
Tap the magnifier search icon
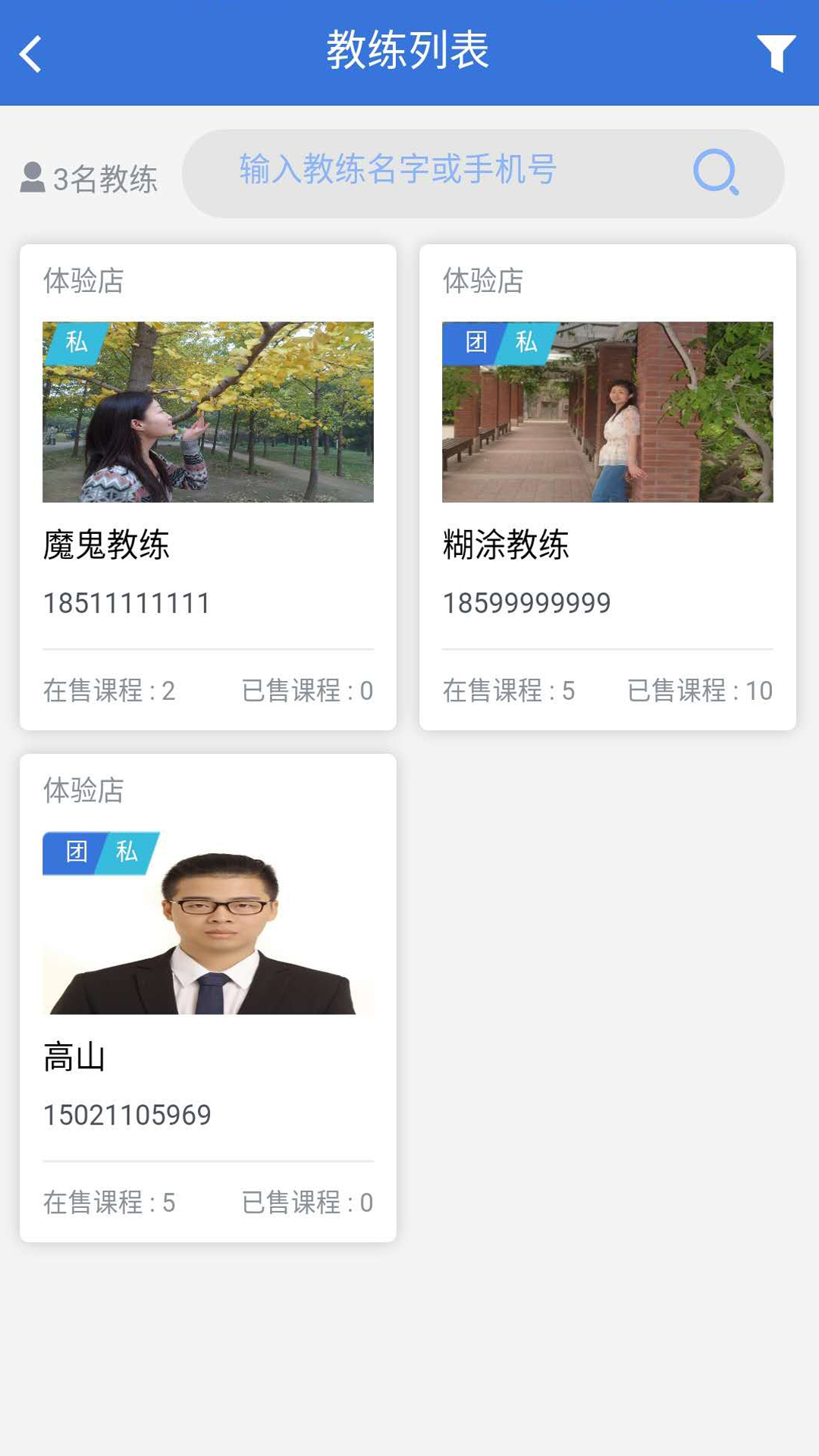point(715,173)
